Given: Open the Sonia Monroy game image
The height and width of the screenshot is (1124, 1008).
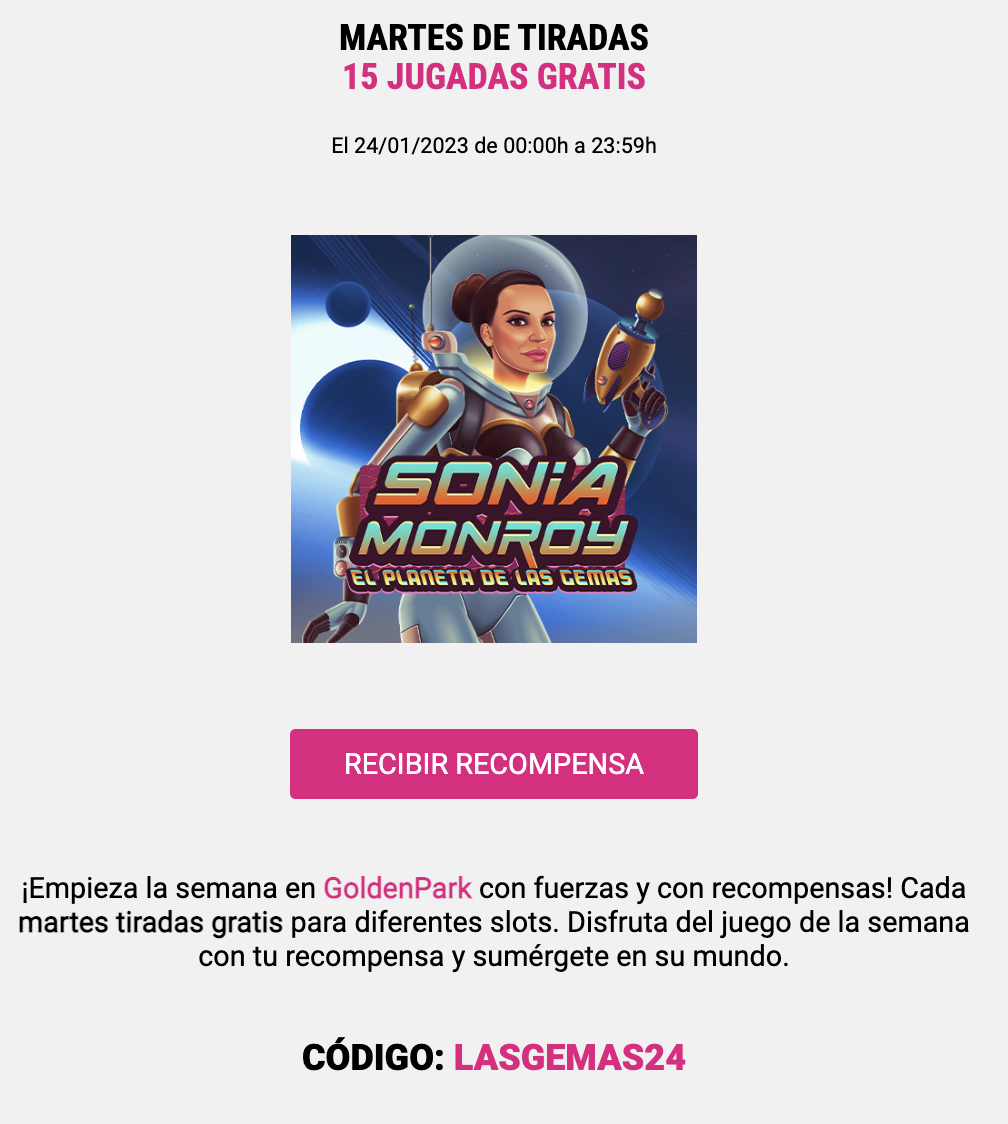Looking at the screenshot, I should (x=493, y=438).
